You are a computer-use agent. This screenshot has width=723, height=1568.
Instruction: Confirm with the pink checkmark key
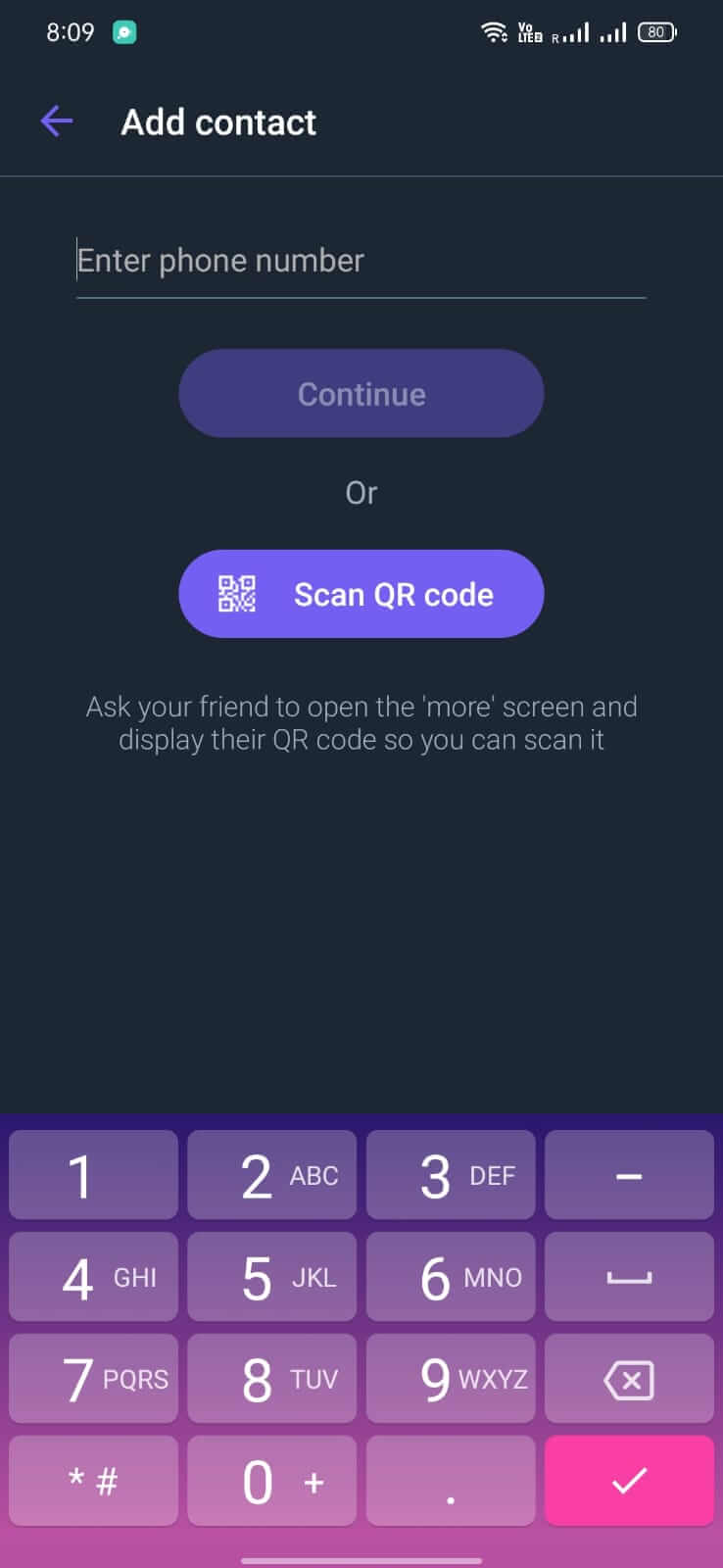tap(629, 1481)
